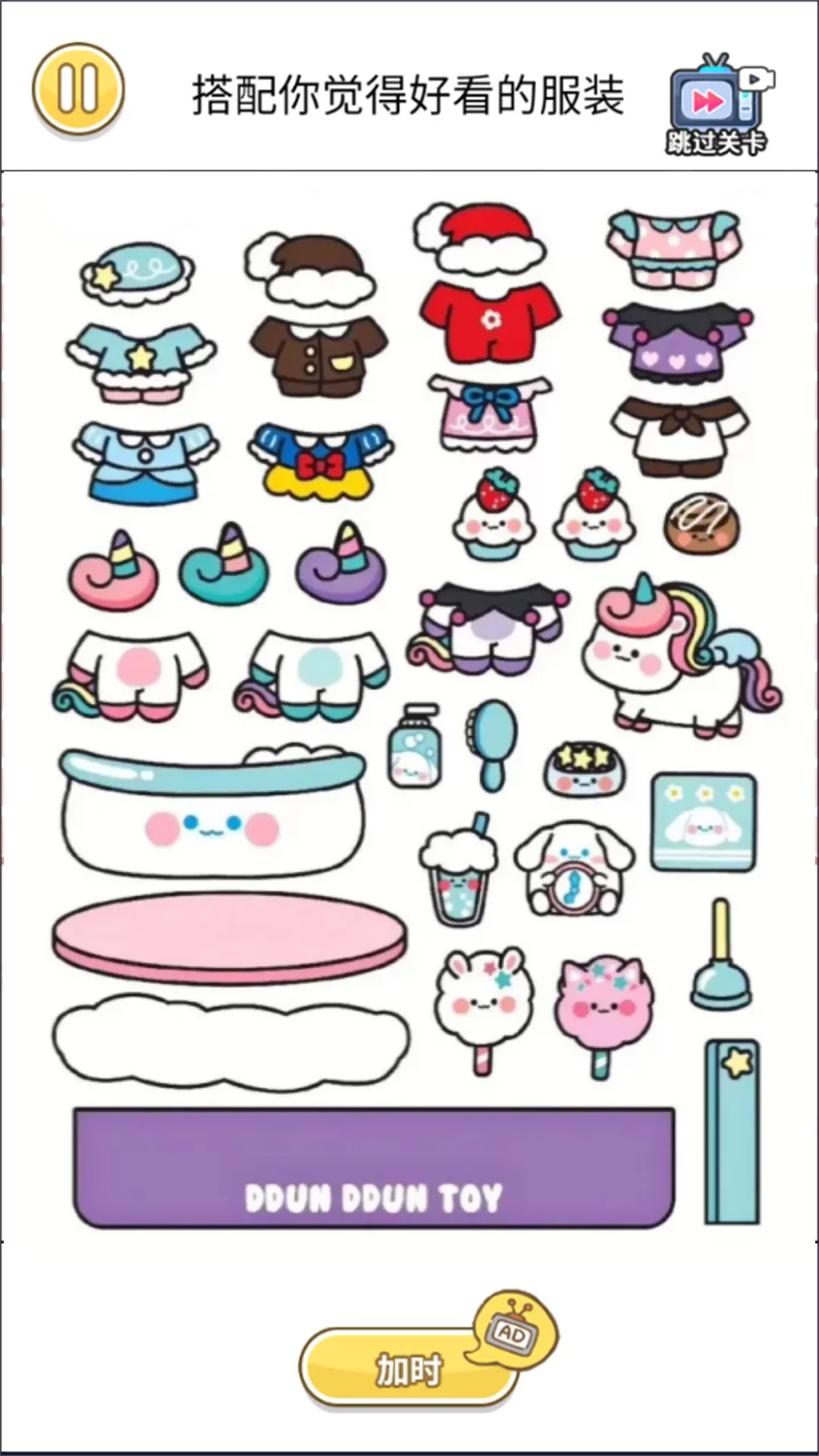Skip this level via 跳过关卡
Viewport: 819px width, 1456px height.
pos(717,105)
